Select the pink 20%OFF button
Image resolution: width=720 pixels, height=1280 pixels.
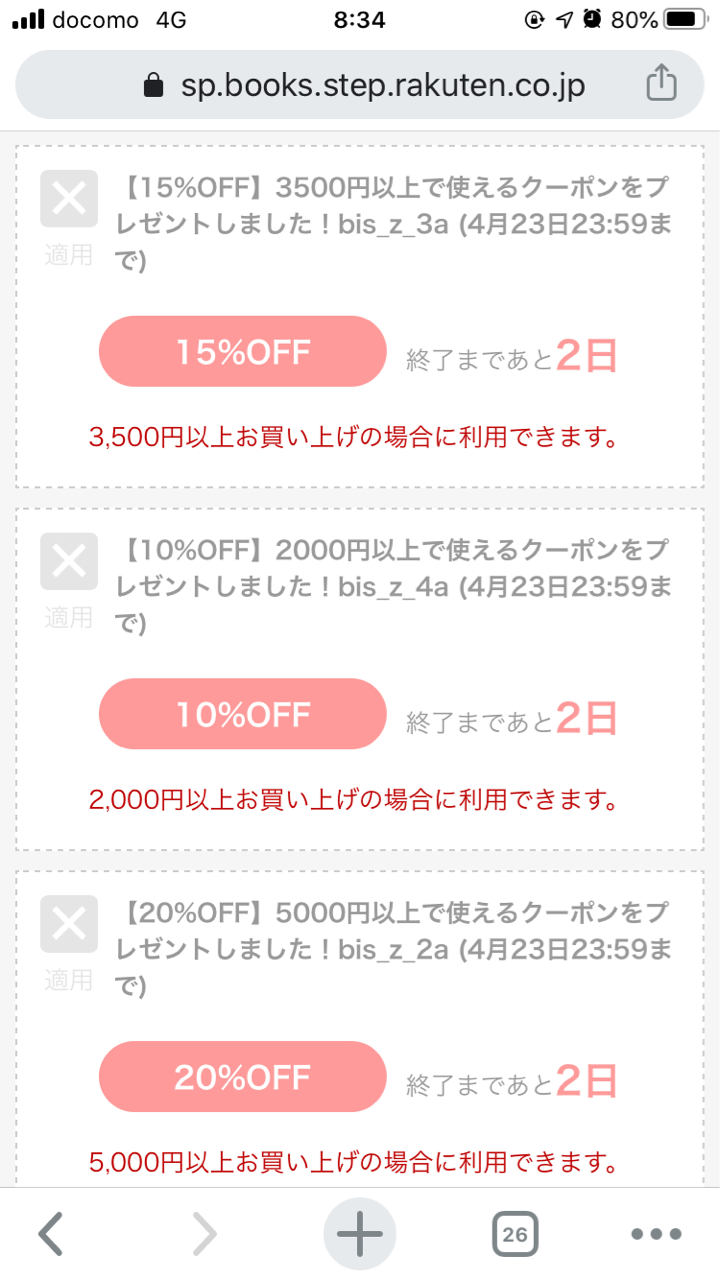[x=243, y=1077]
